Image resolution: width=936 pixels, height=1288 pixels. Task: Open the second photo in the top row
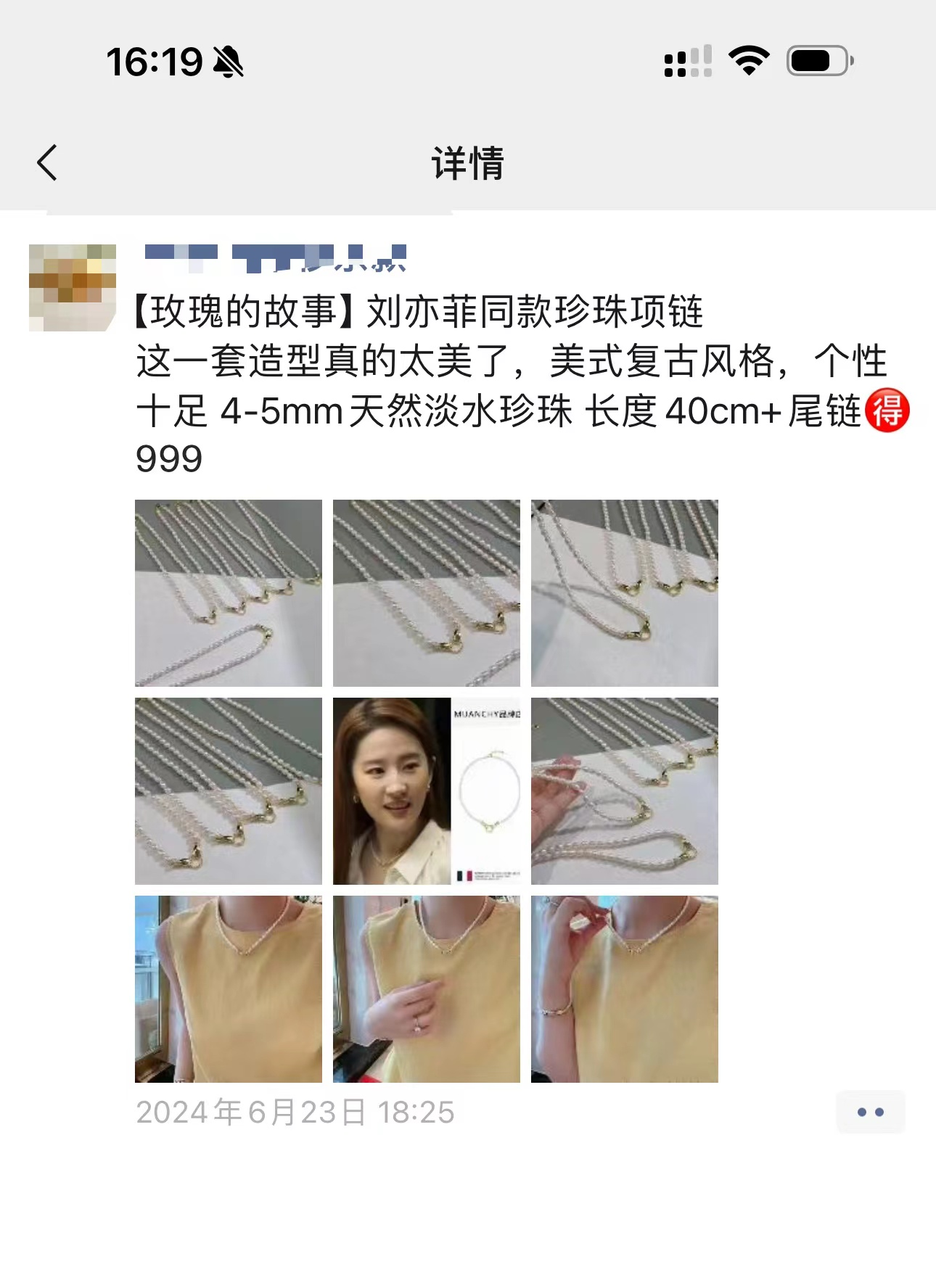pos(427,593)
